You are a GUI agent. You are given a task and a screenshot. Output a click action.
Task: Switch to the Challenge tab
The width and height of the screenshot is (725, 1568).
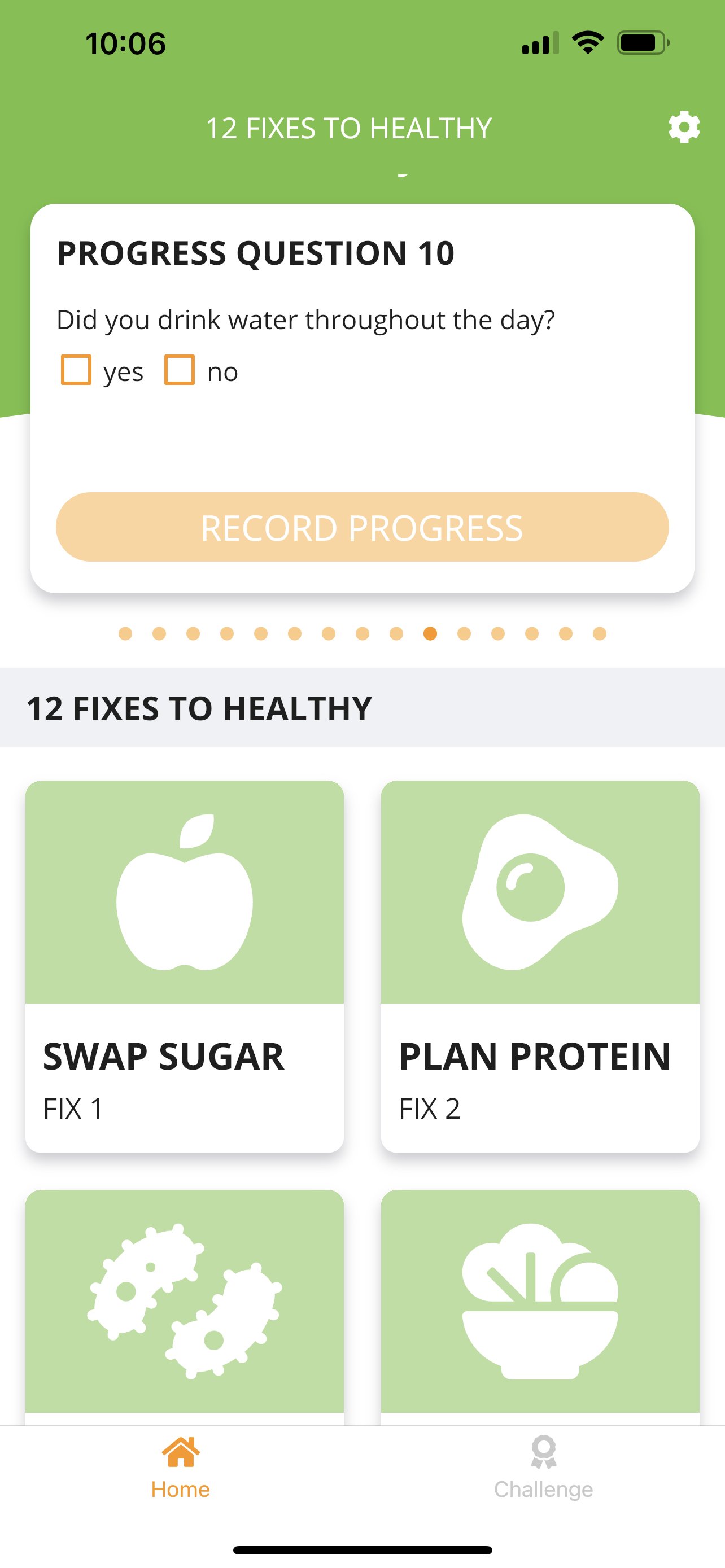pos(543,1468)
